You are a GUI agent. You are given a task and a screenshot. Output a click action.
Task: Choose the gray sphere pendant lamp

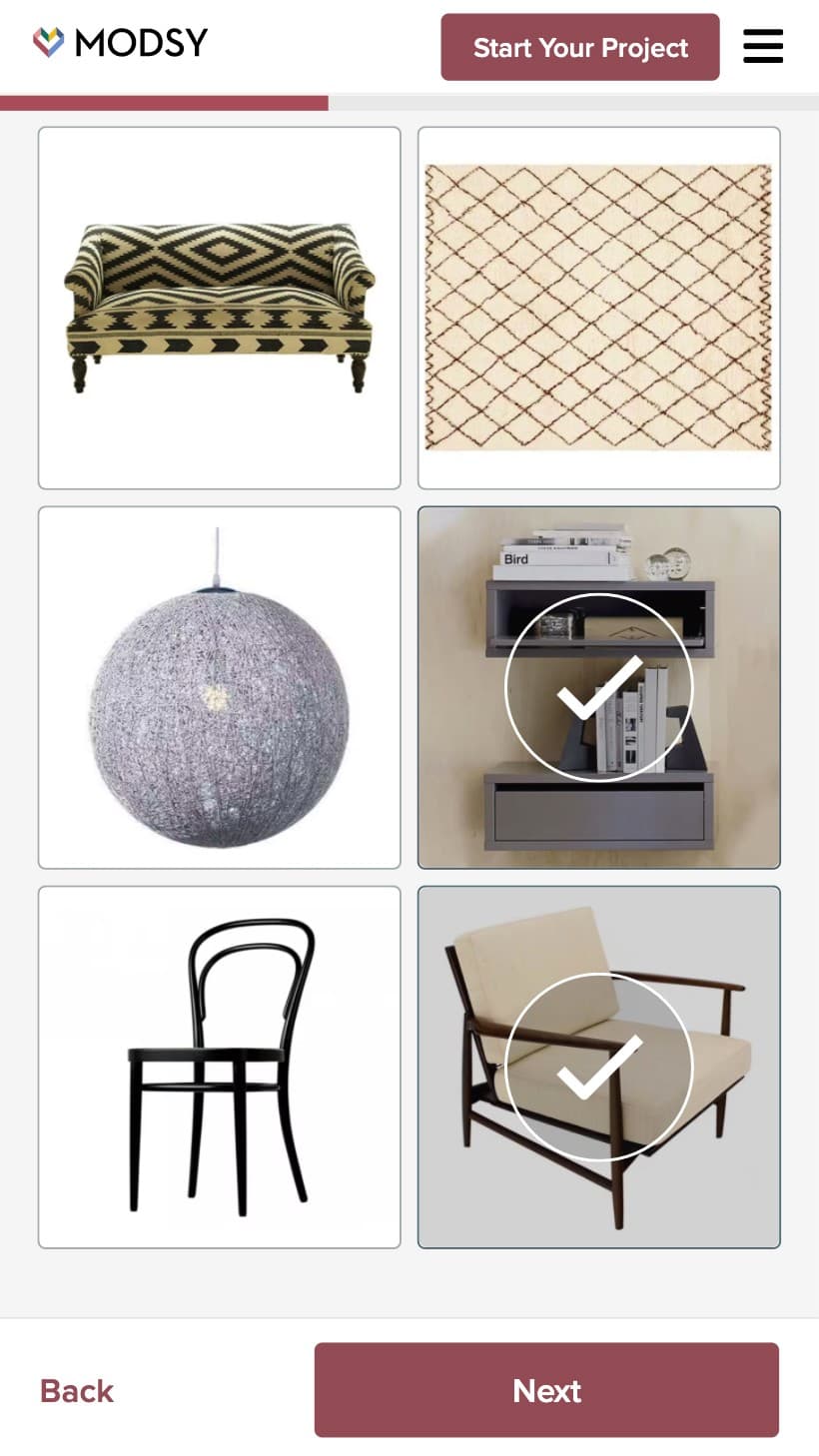(x=219, y=687)
